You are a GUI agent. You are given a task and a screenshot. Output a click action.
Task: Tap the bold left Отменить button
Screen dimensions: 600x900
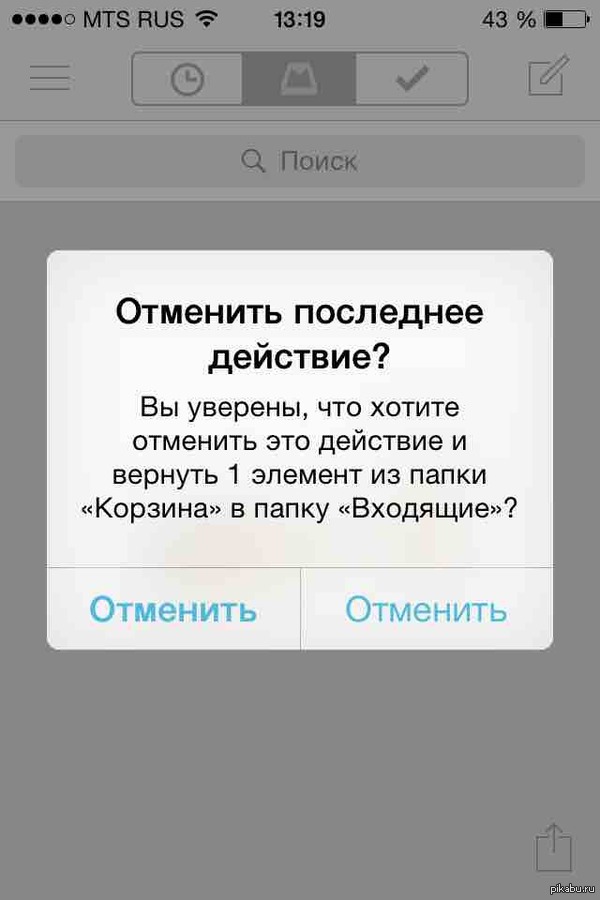[173, 609]
